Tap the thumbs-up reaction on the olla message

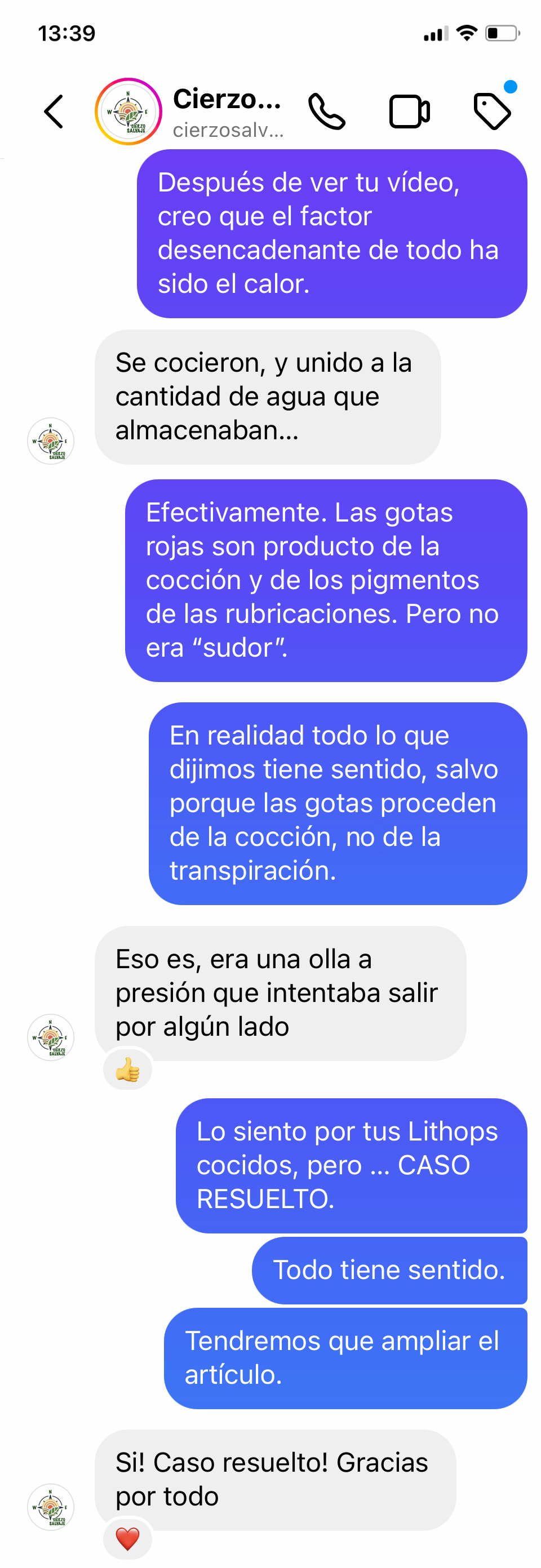tap(127, 1070)
